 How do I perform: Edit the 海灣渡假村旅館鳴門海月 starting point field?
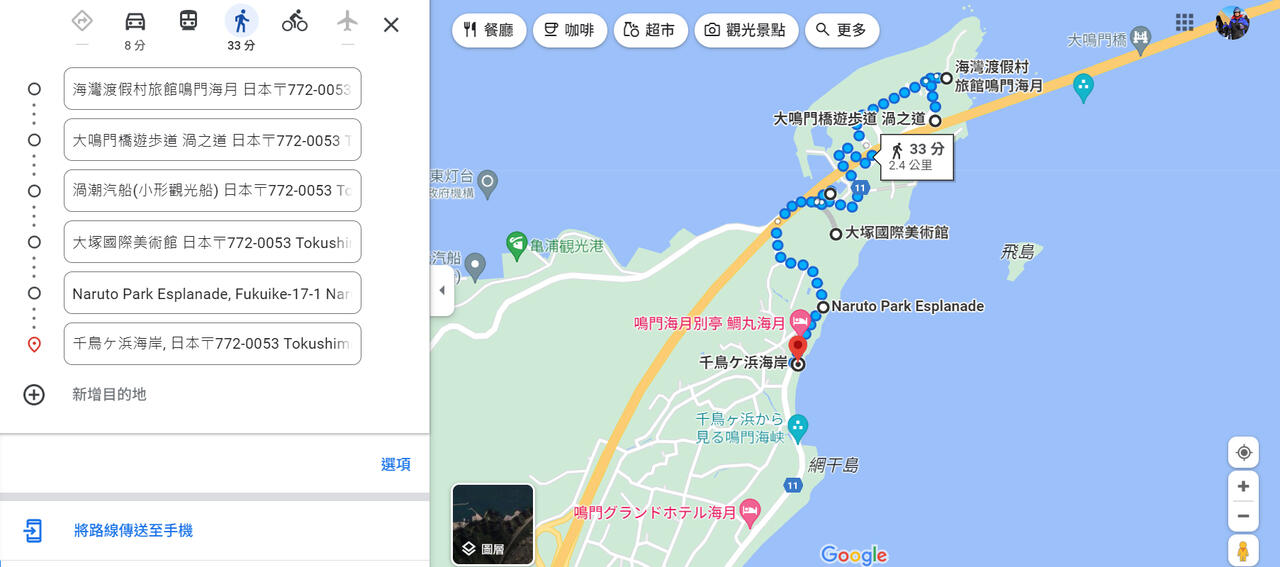[x=212, y=89]
